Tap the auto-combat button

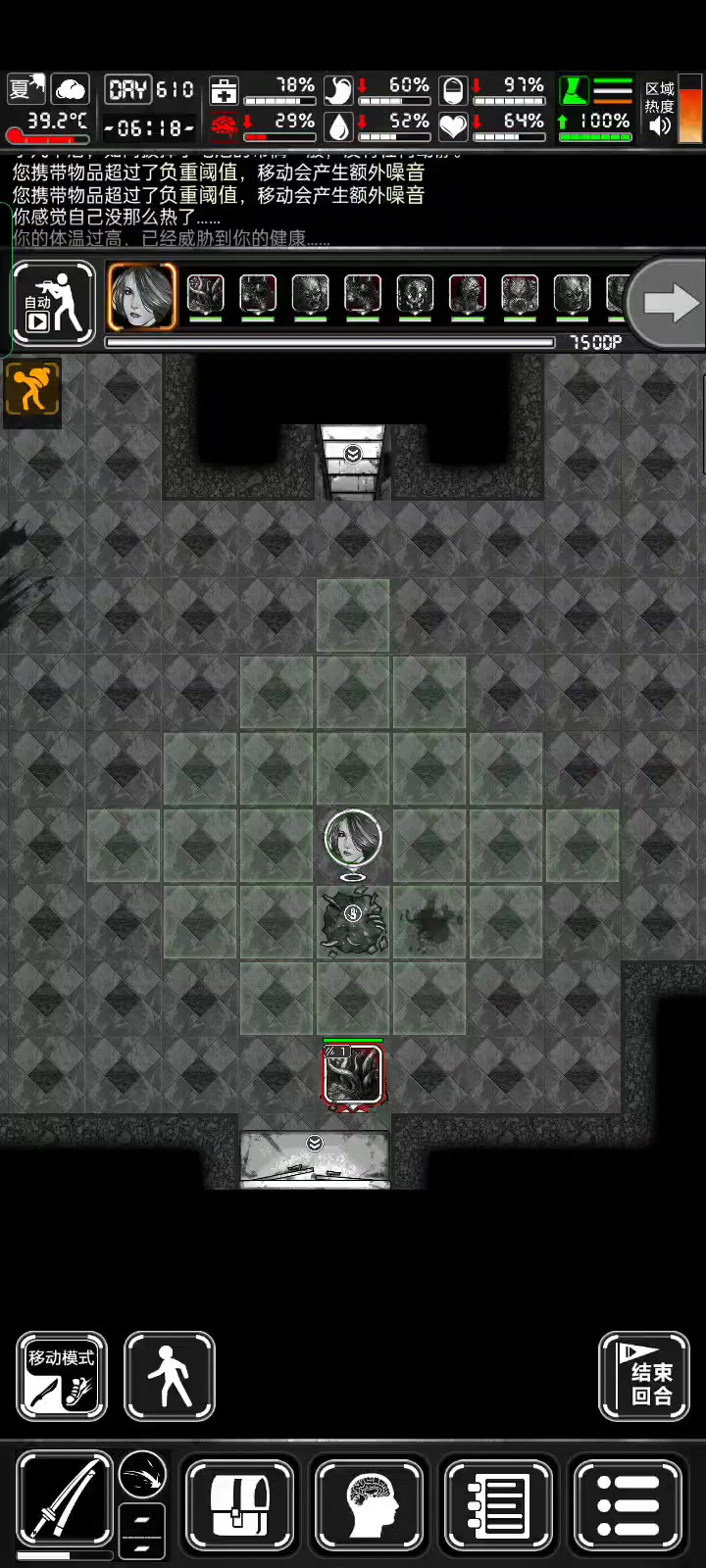pyautogui.click(x=54, y=303)
